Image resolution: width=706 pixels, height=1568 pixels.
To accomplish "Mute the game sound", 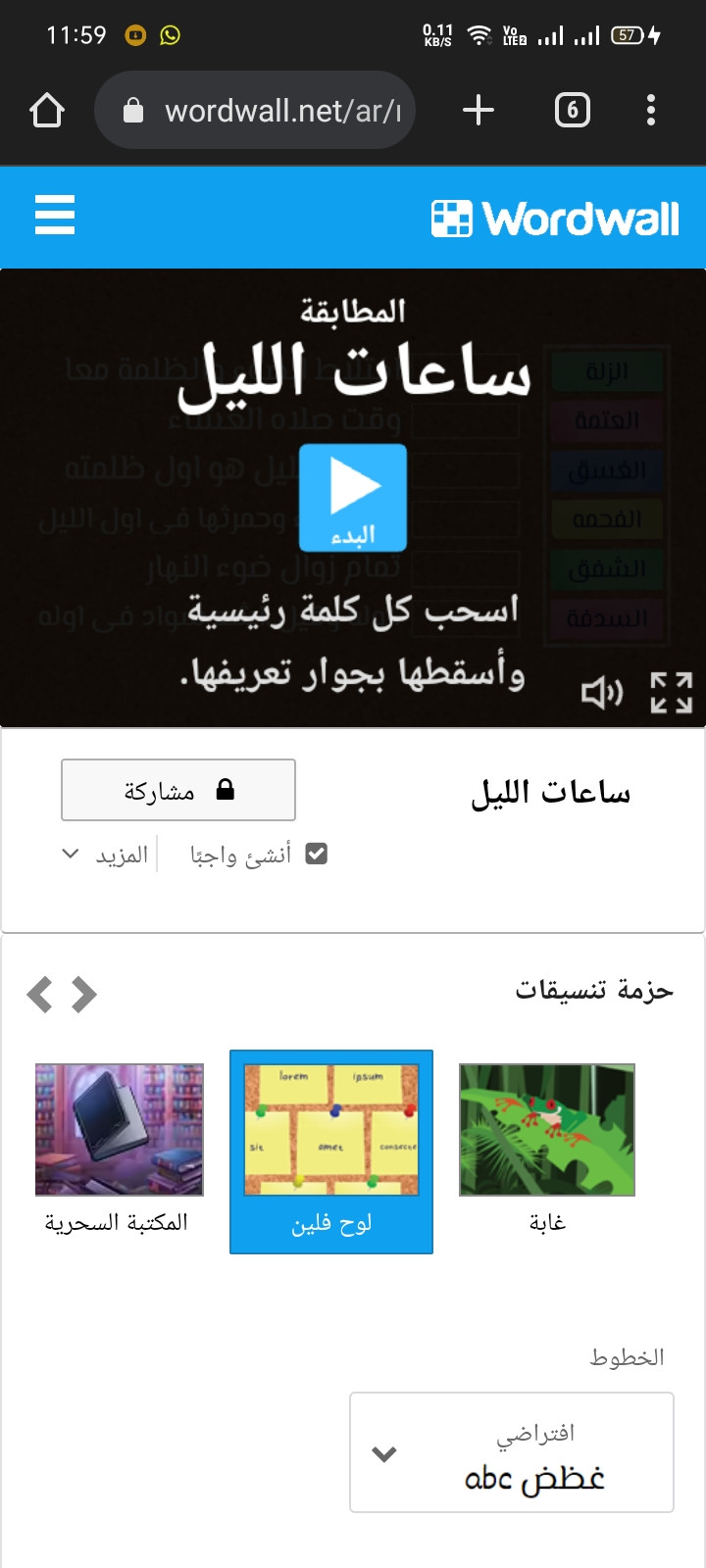I will pos(601,693).
